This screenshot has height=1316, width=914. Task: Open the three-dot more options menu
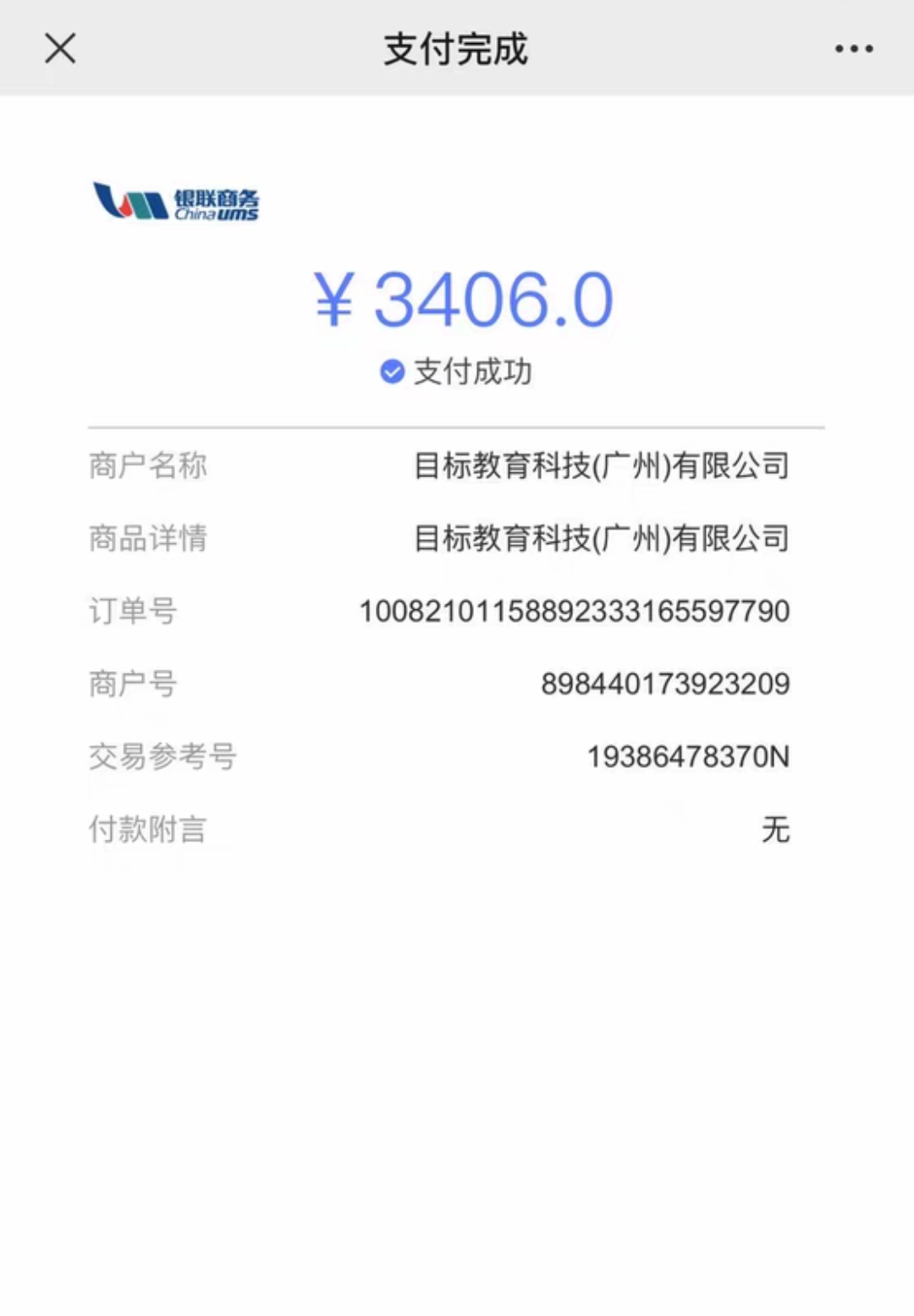click(853, 48)
